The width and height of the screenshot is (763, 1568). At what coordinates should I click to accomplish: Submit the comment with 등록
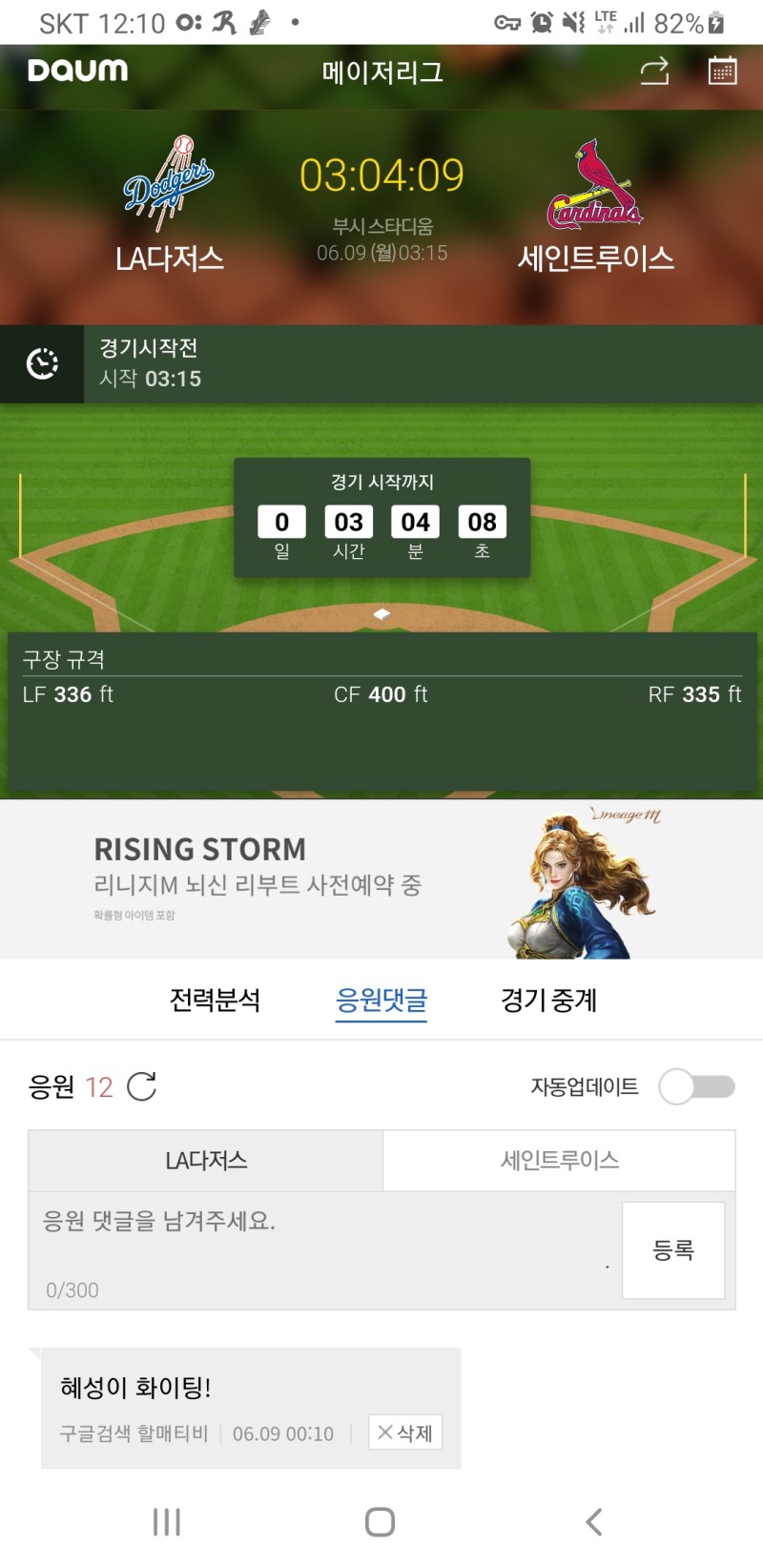[x=672, y=1250]
